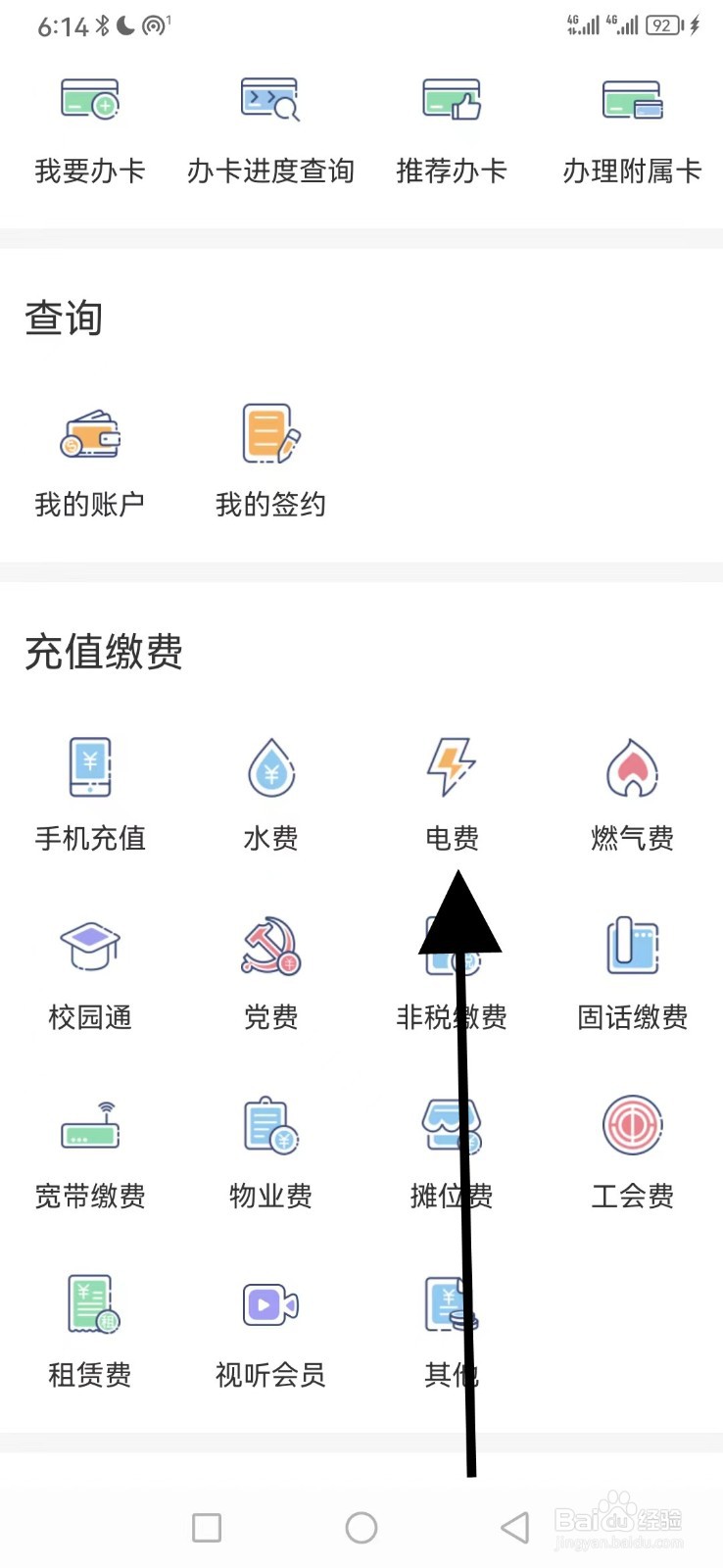Go to the home screen
Image resolution: width=723 pixels, height=1568 pixels.
point(361,1527)
